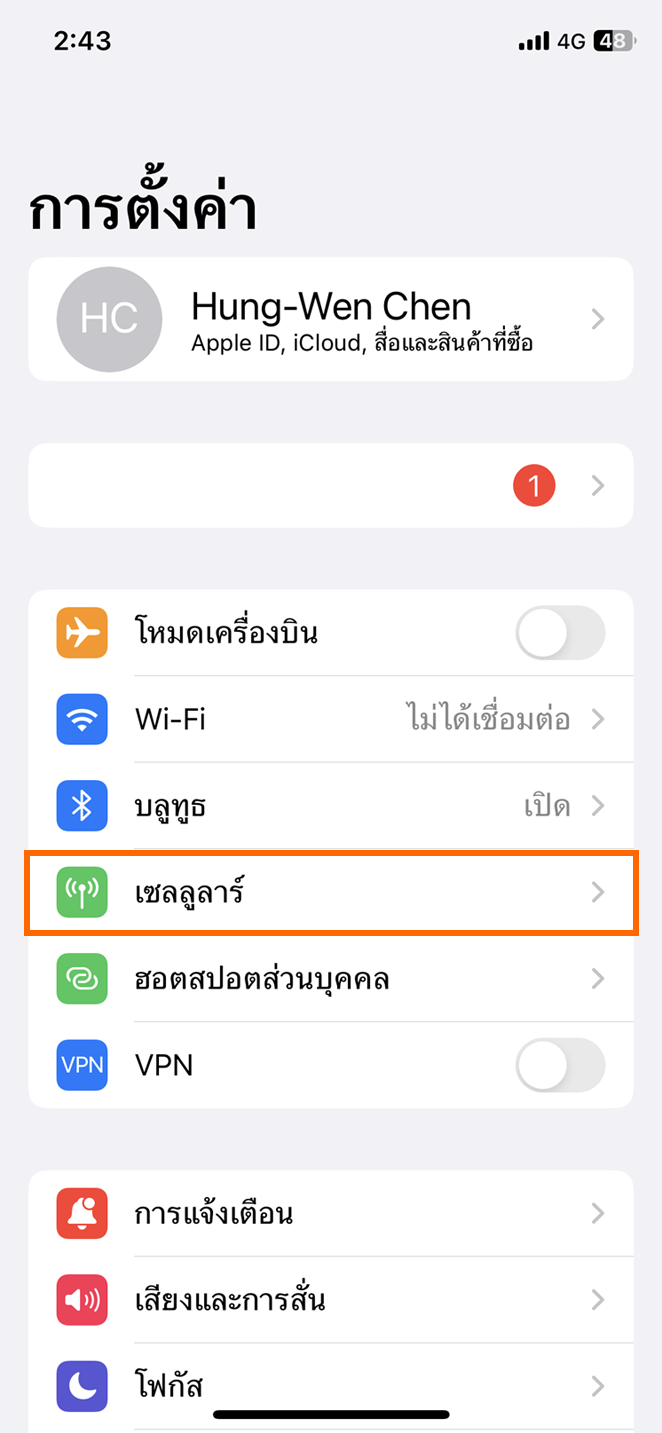Open การแจ้งเตือน (Notifications) settings
The height and width of the screenshot is (1433, 662).
[331, 1214]
